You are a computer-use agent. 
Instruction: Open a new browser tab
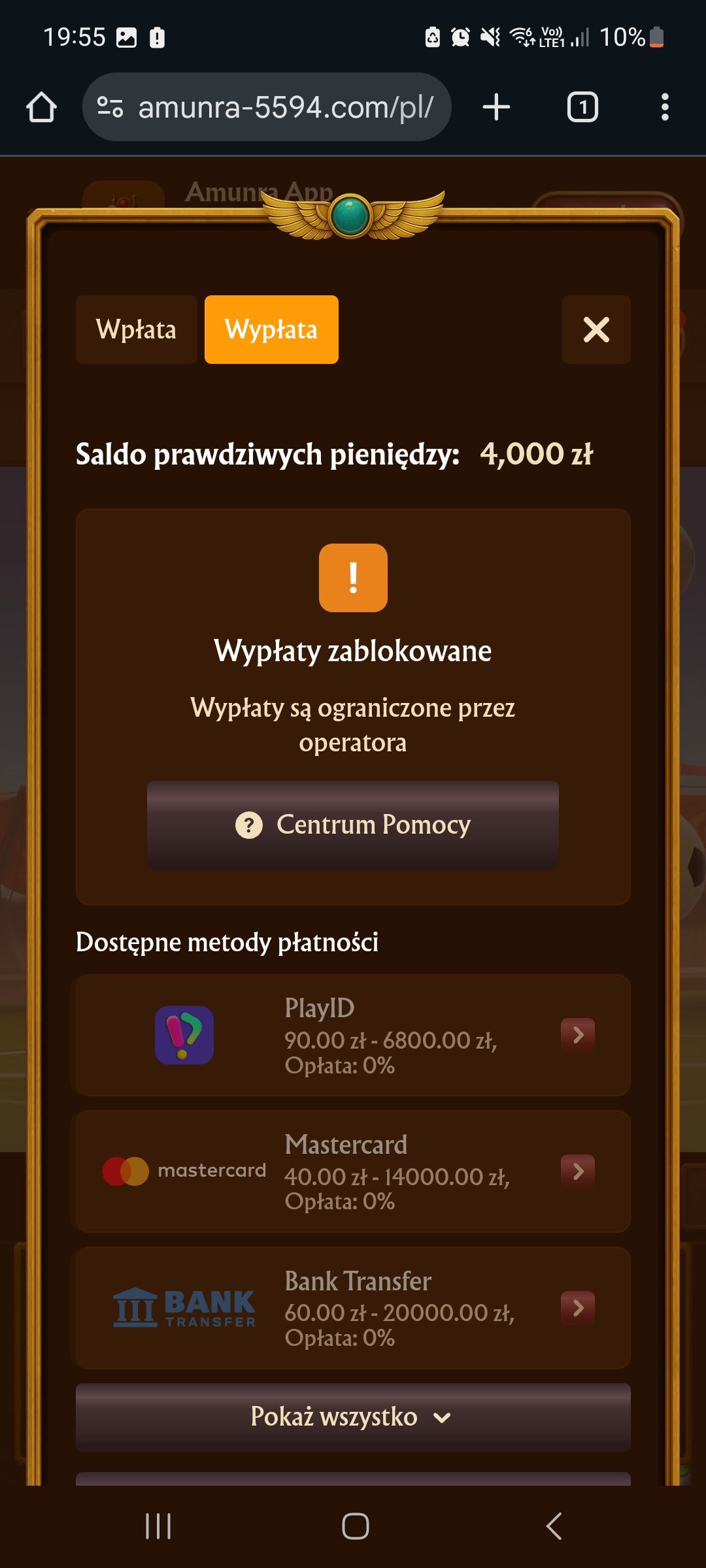point(496,107)
